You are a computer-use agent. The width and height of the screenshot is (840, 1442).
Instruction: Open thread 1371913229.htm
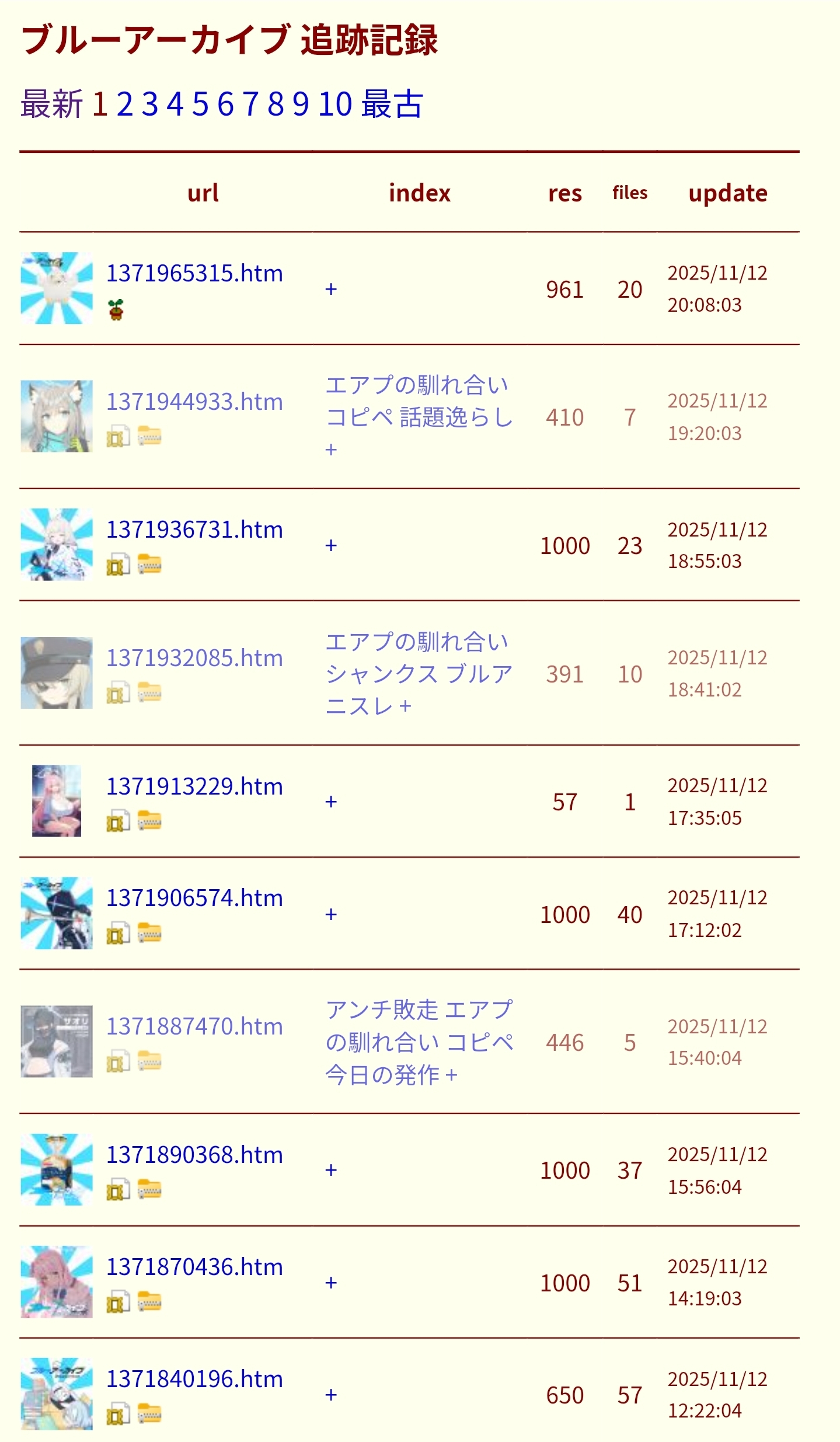194,786
